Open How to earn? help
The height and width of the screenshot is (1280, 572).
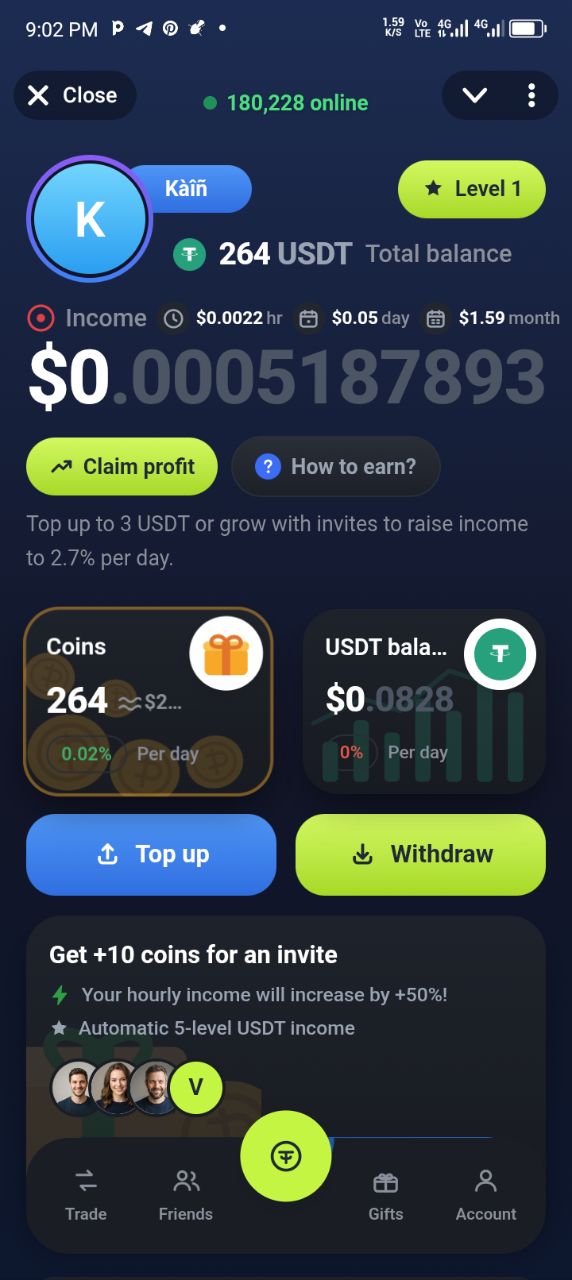pyautogui.click(x=336, y=466)
